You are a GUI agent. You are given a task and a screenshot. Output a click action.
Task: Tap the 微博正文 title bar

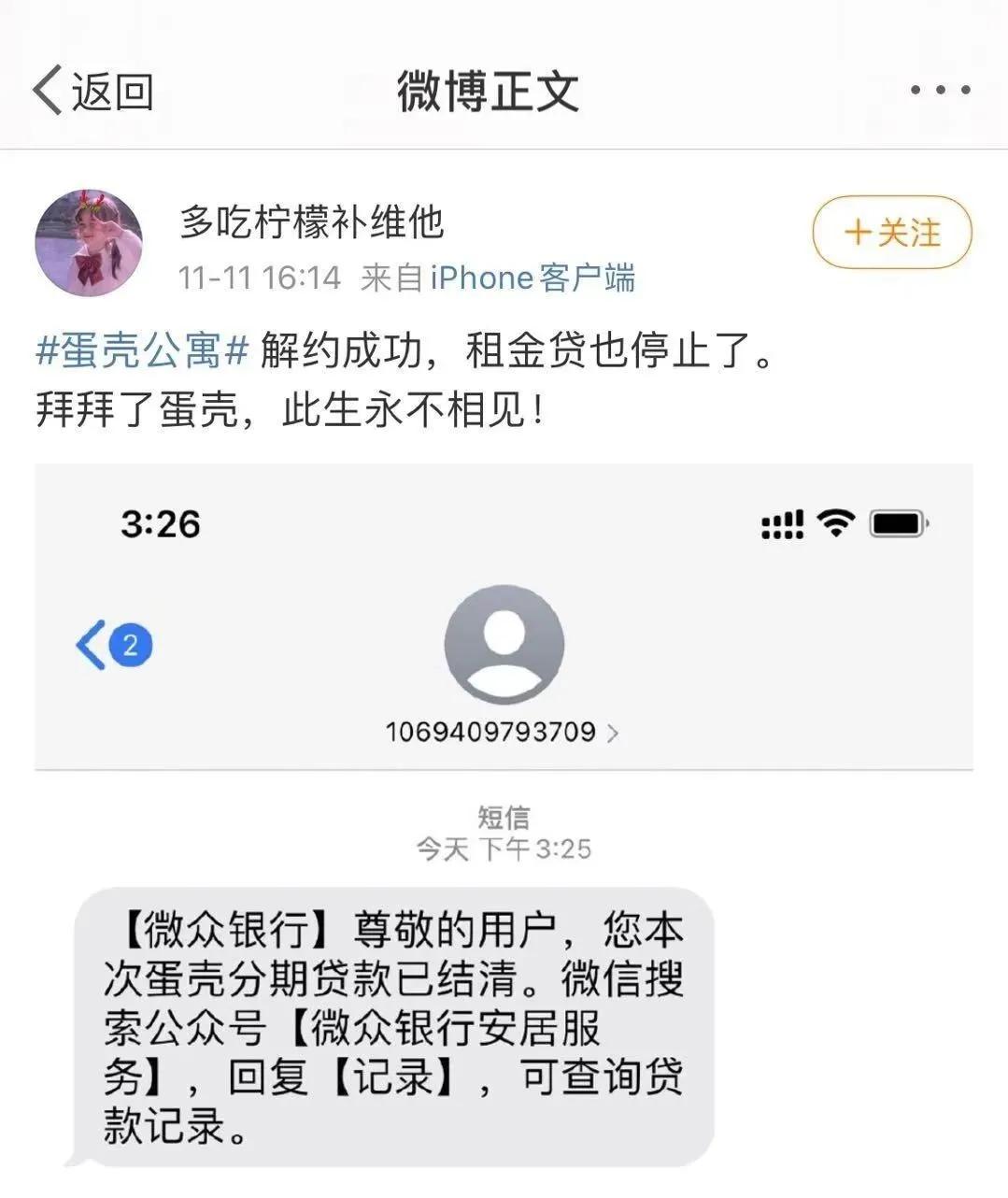489,90
